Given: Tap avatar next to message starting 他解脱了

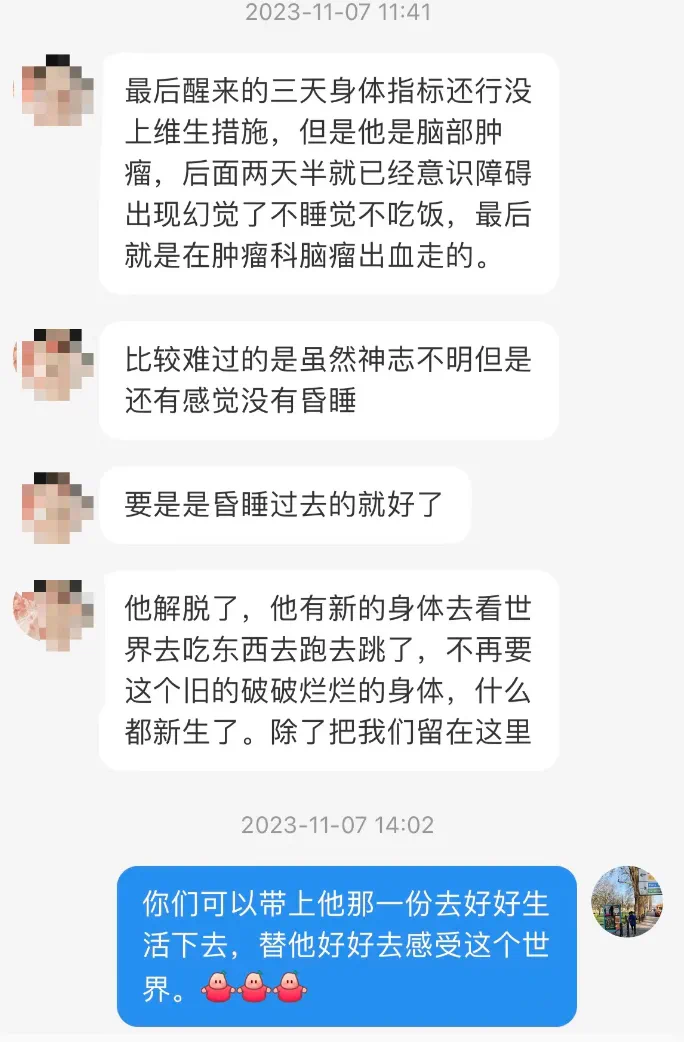Looking at the screenshot, I should tap(56, 613).
